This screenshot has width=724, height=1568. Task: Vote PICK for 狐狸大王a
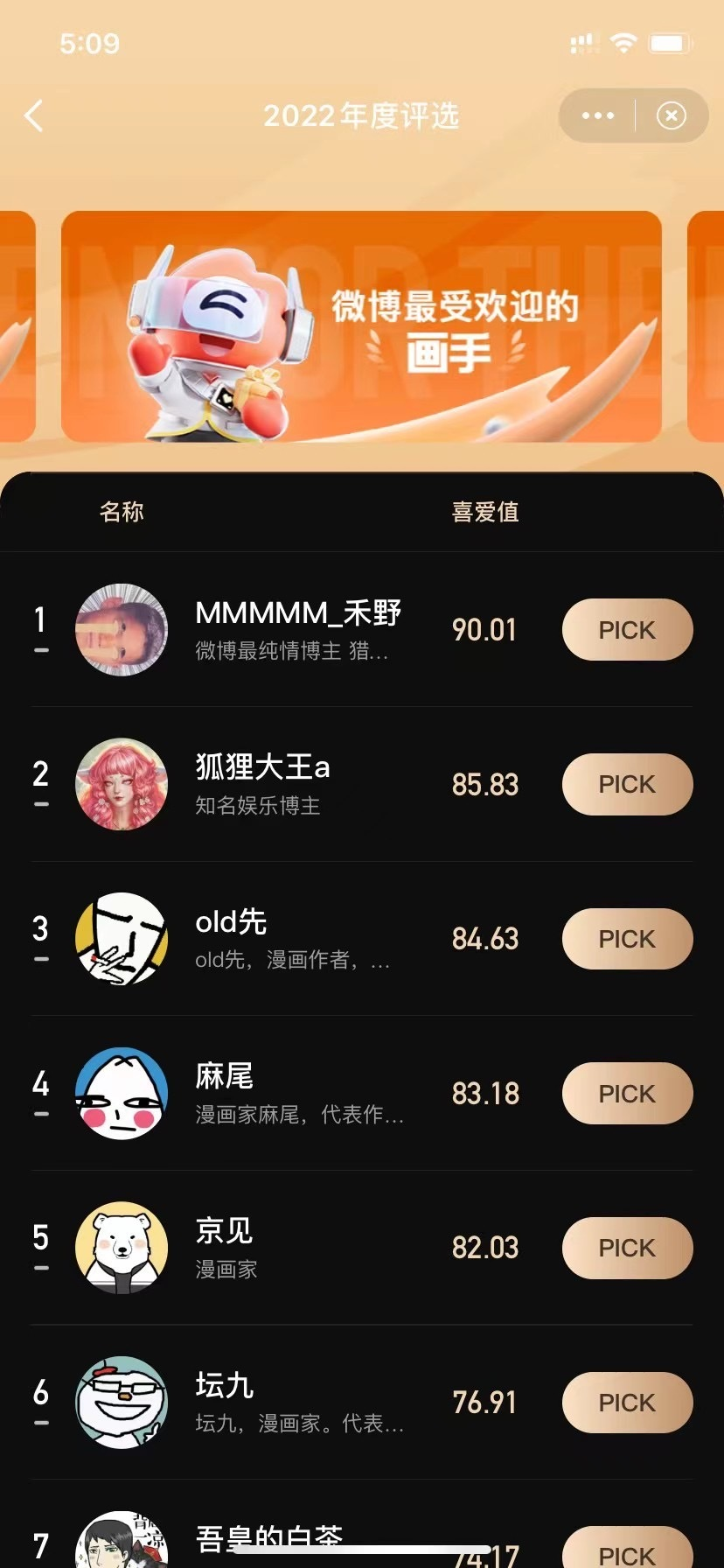tap(627, 784)
